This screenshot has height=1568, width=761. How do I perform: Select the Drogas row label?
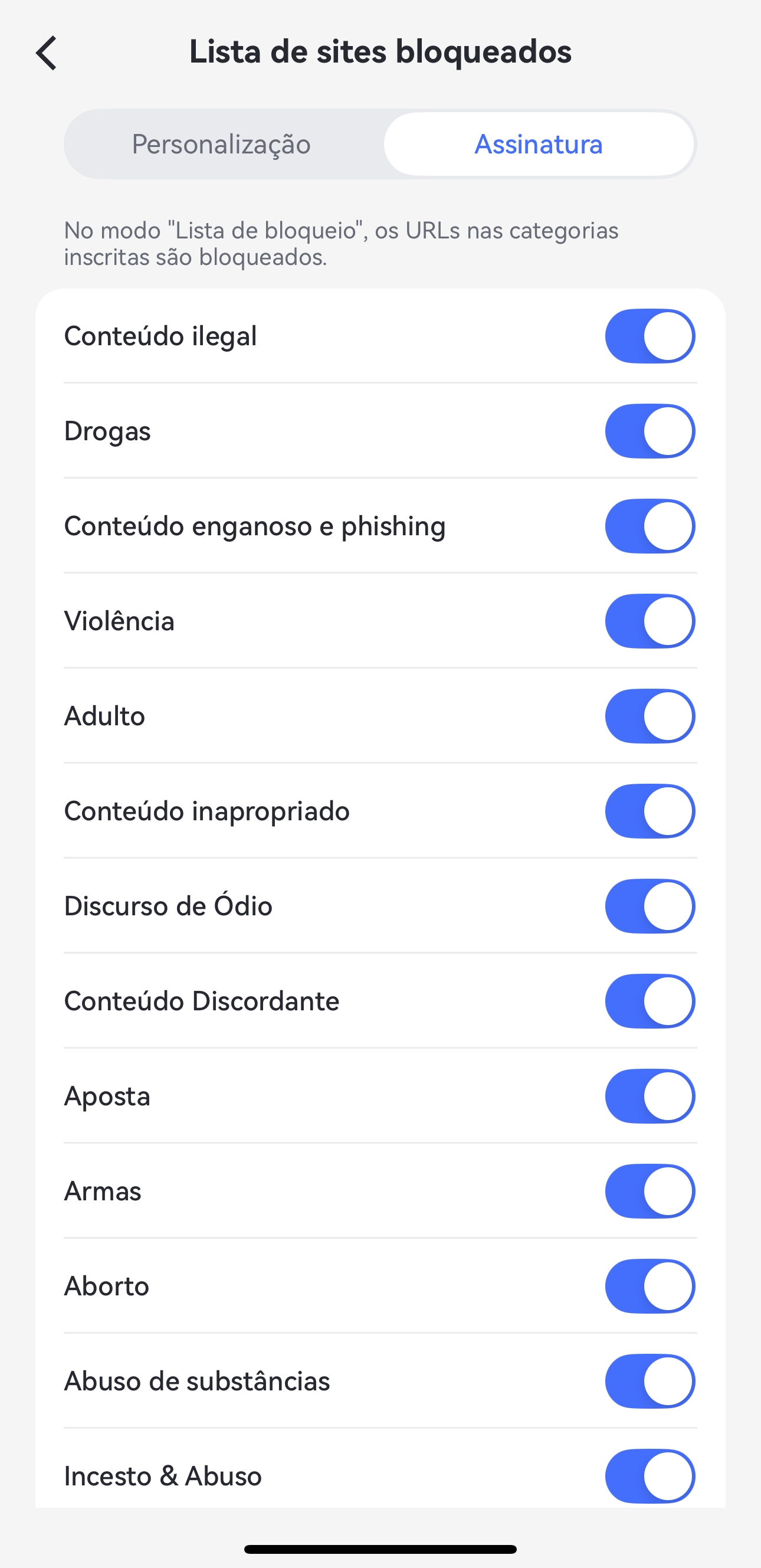[x=107, y=431]
